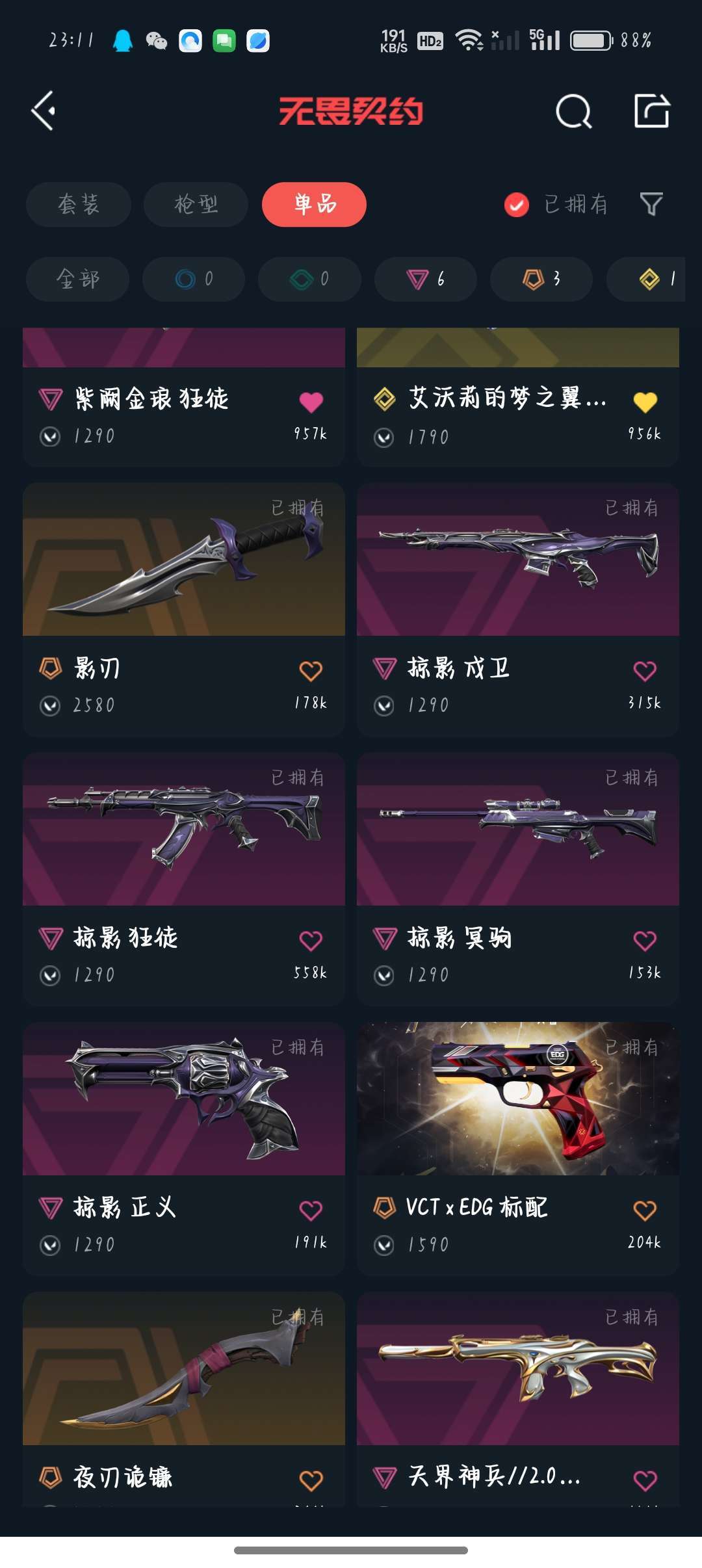
Task: Open the VCT x EDG 标配 card
Action: point(518,1149)
